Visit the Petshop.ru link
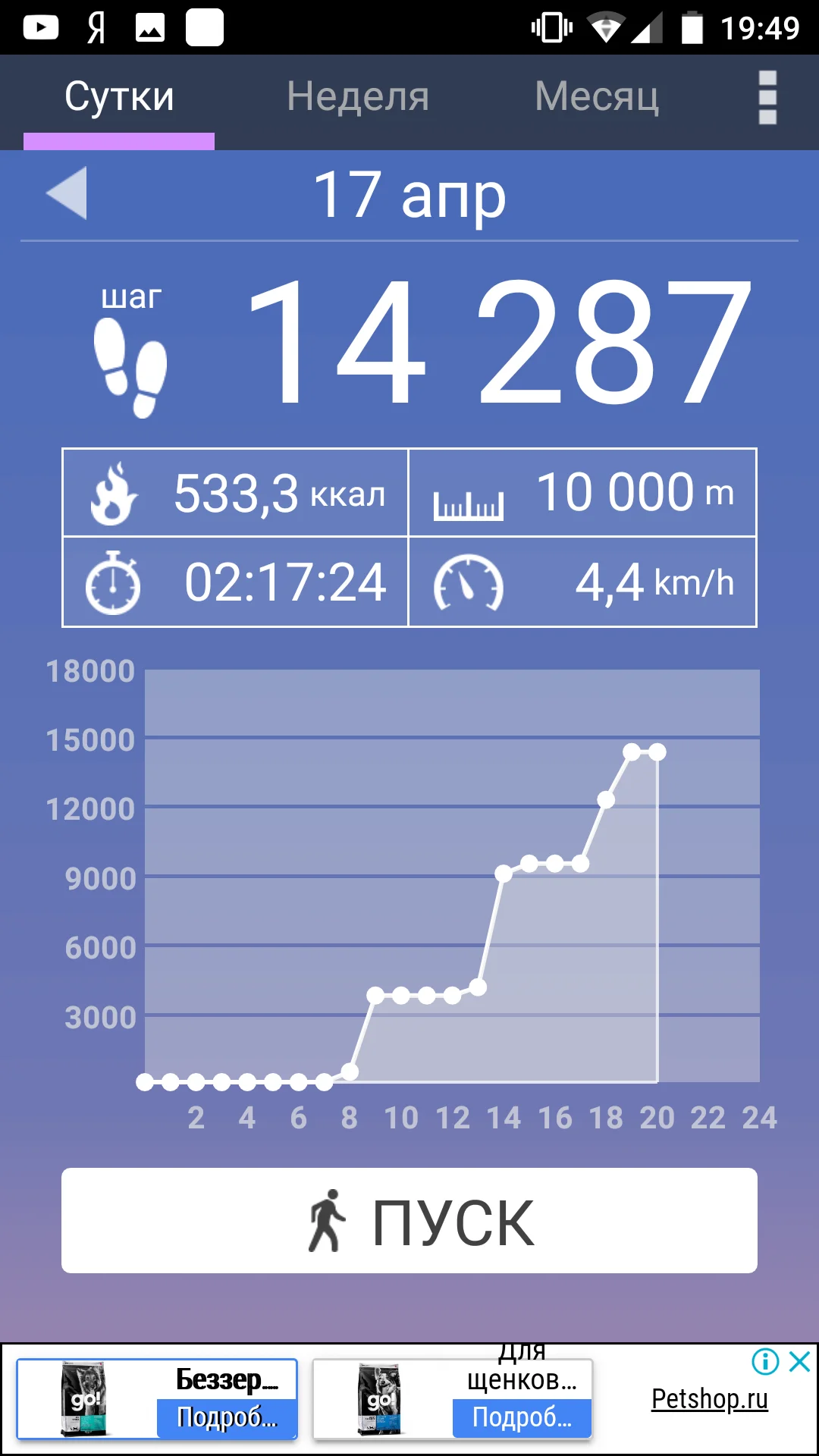This screenshot has width=819, height=1456. (x=709, y=1398)
